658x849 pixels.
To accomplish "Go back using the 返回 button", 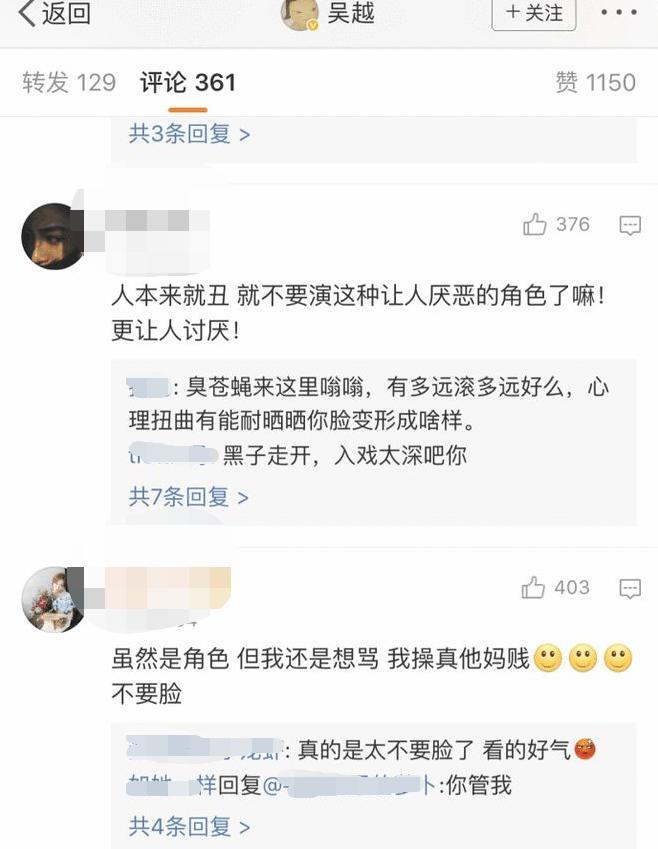I will pos(54,14).
